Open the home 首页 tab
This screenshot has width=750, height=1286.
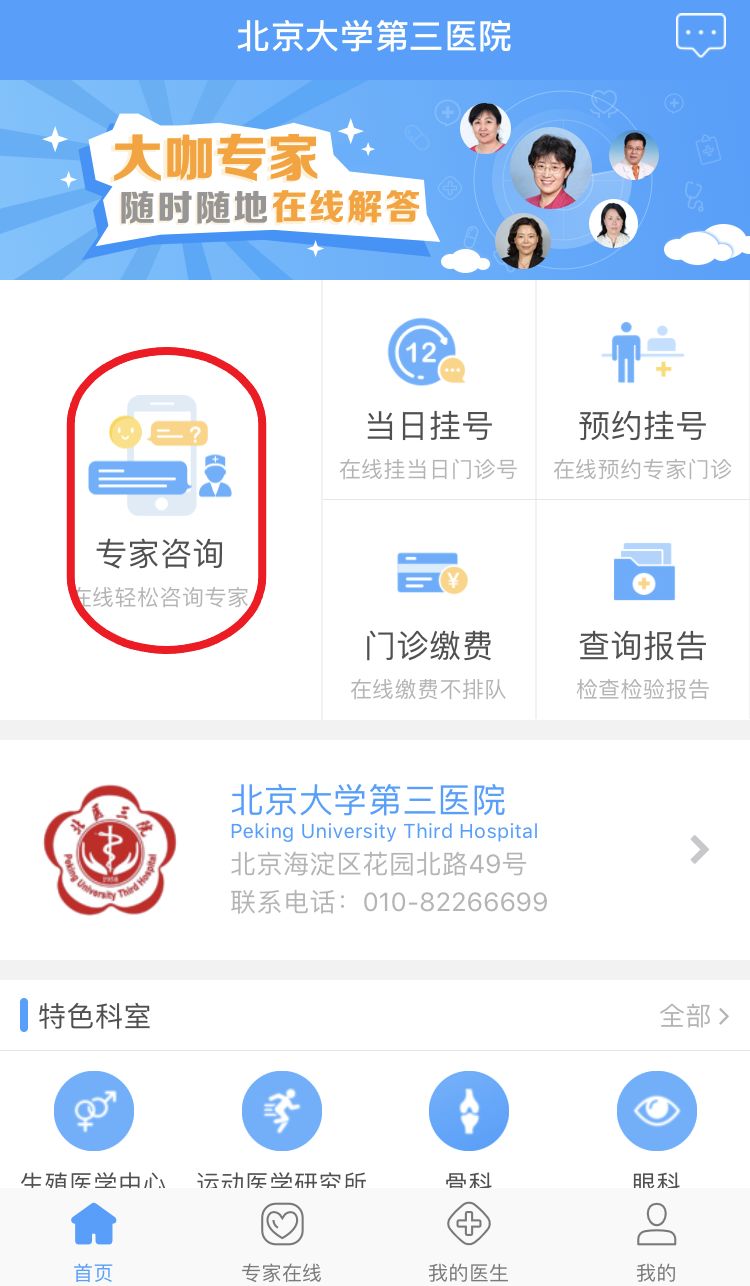click(93, 1240)
